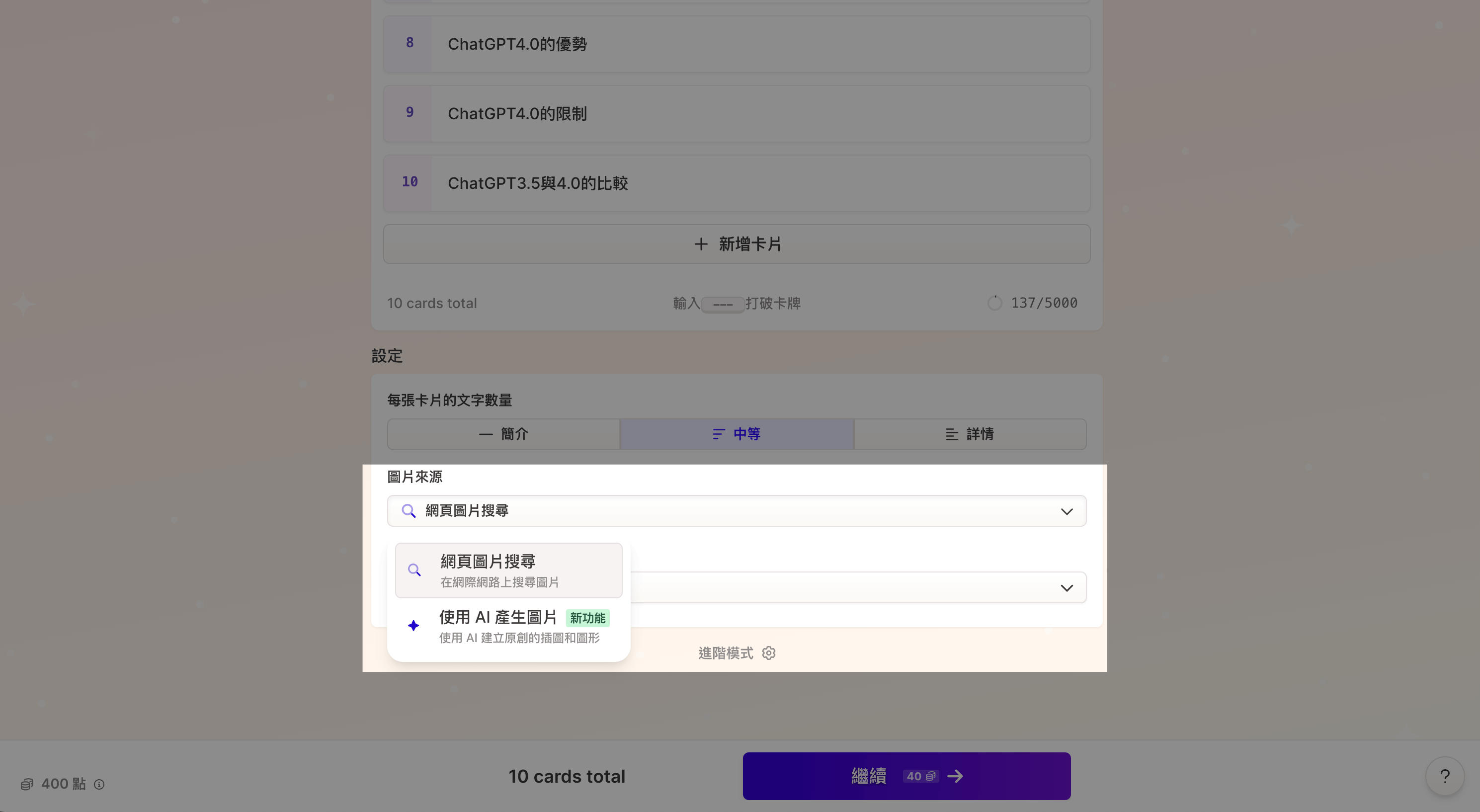Select 詳情 text amount

pyautogui.click(x=970, y=434)
